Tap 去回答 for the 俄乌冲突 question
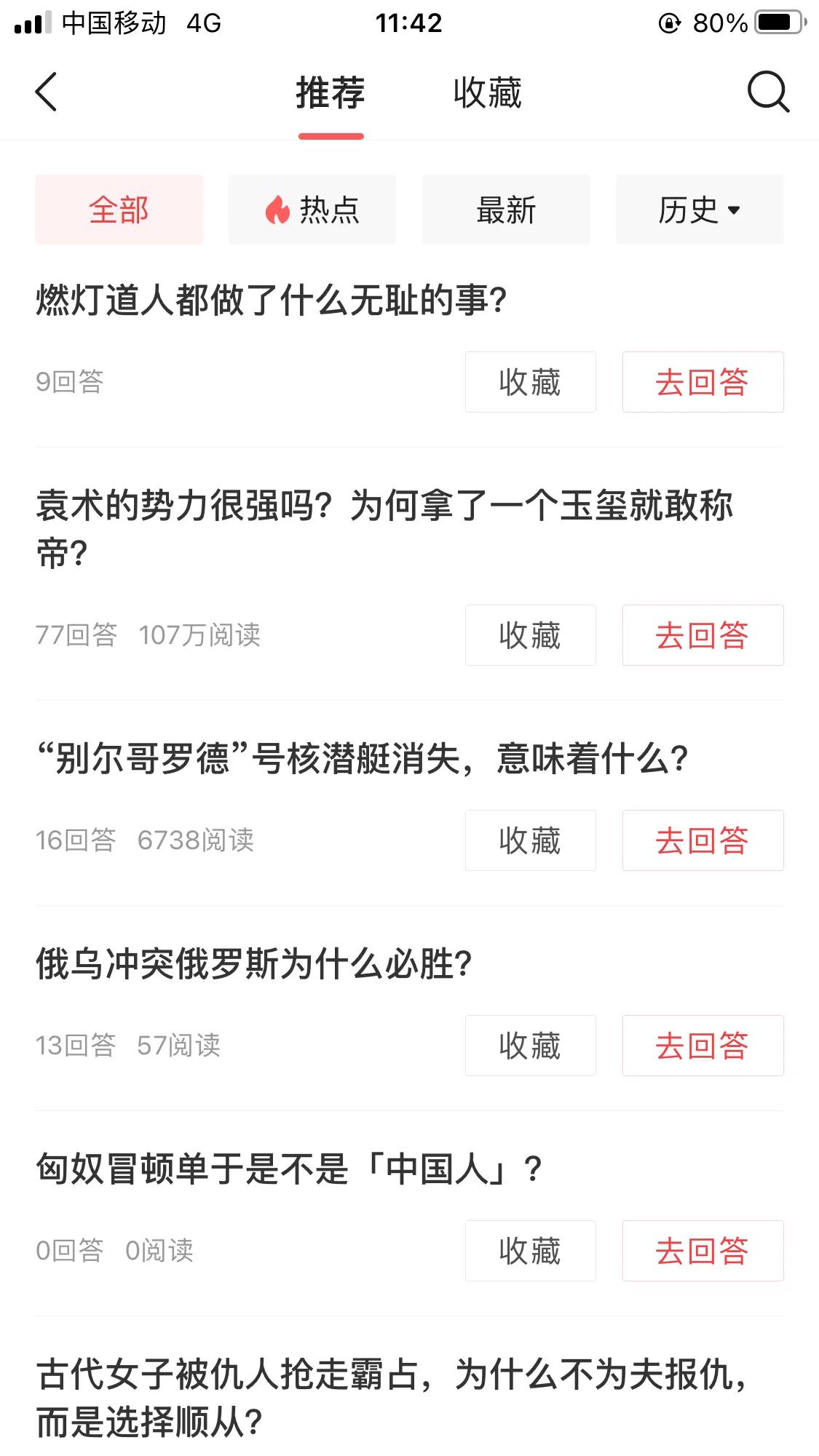This screenshot has width=819, height=1456. [x=702, y=1046]
